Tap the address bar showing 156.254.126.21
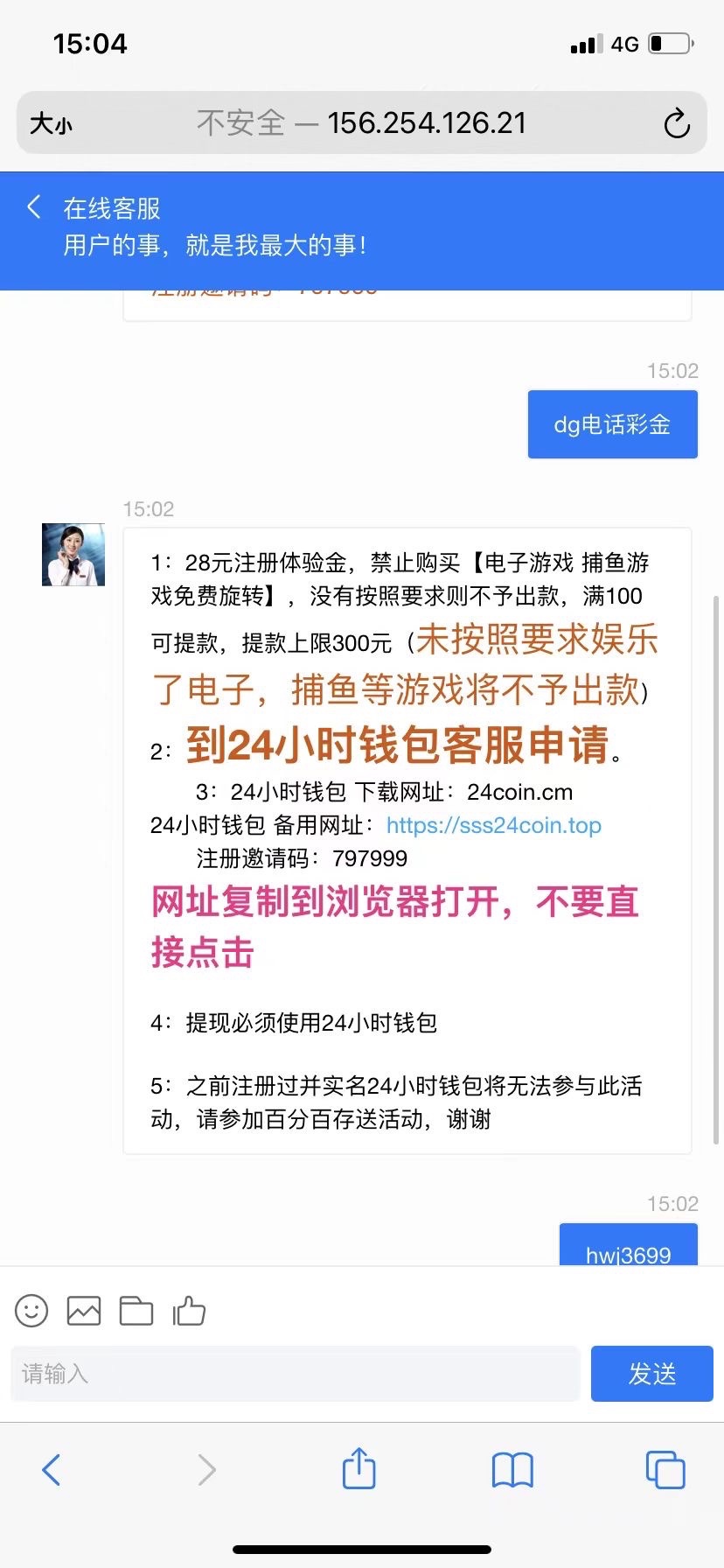 pos(362,123)
